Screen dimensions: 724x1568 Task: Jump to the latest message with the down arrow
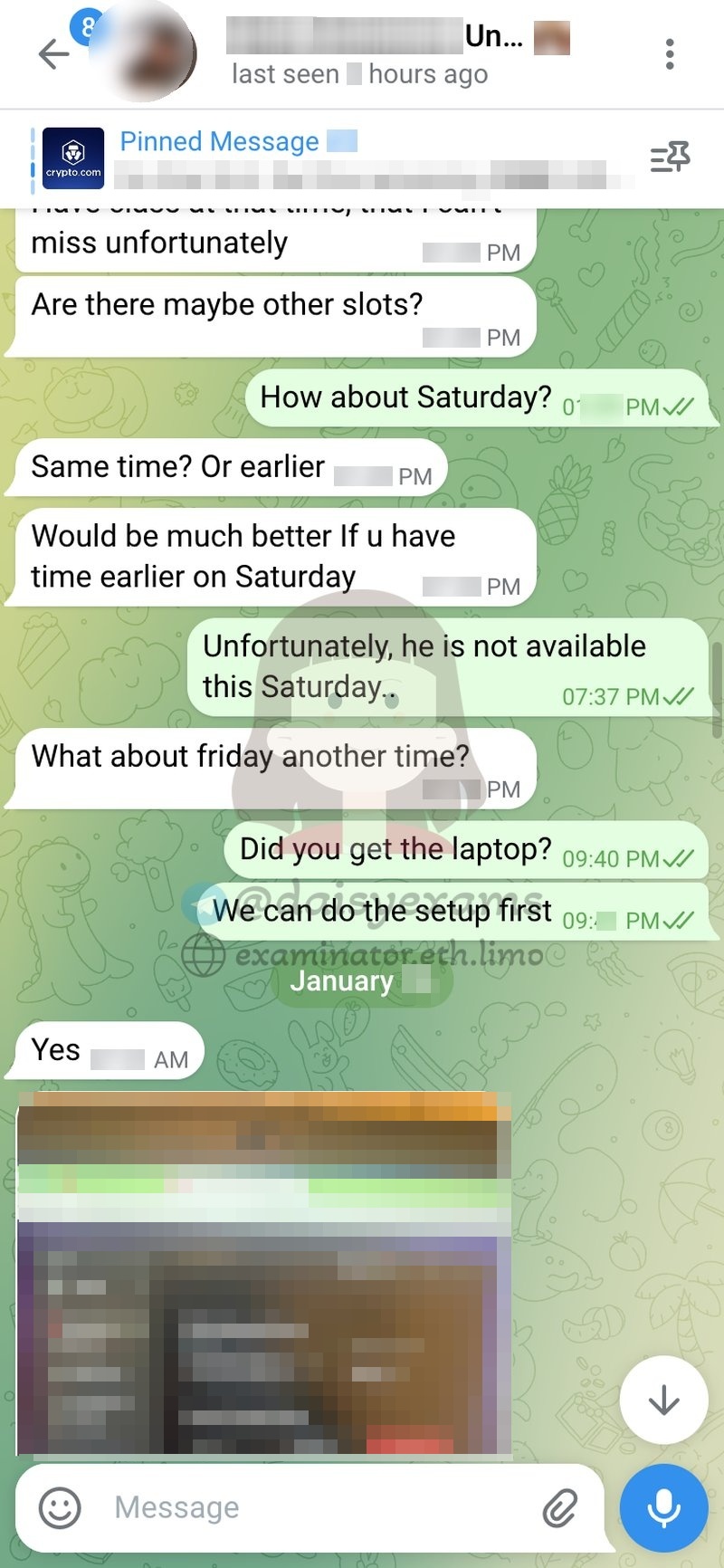click(664, 1400)
